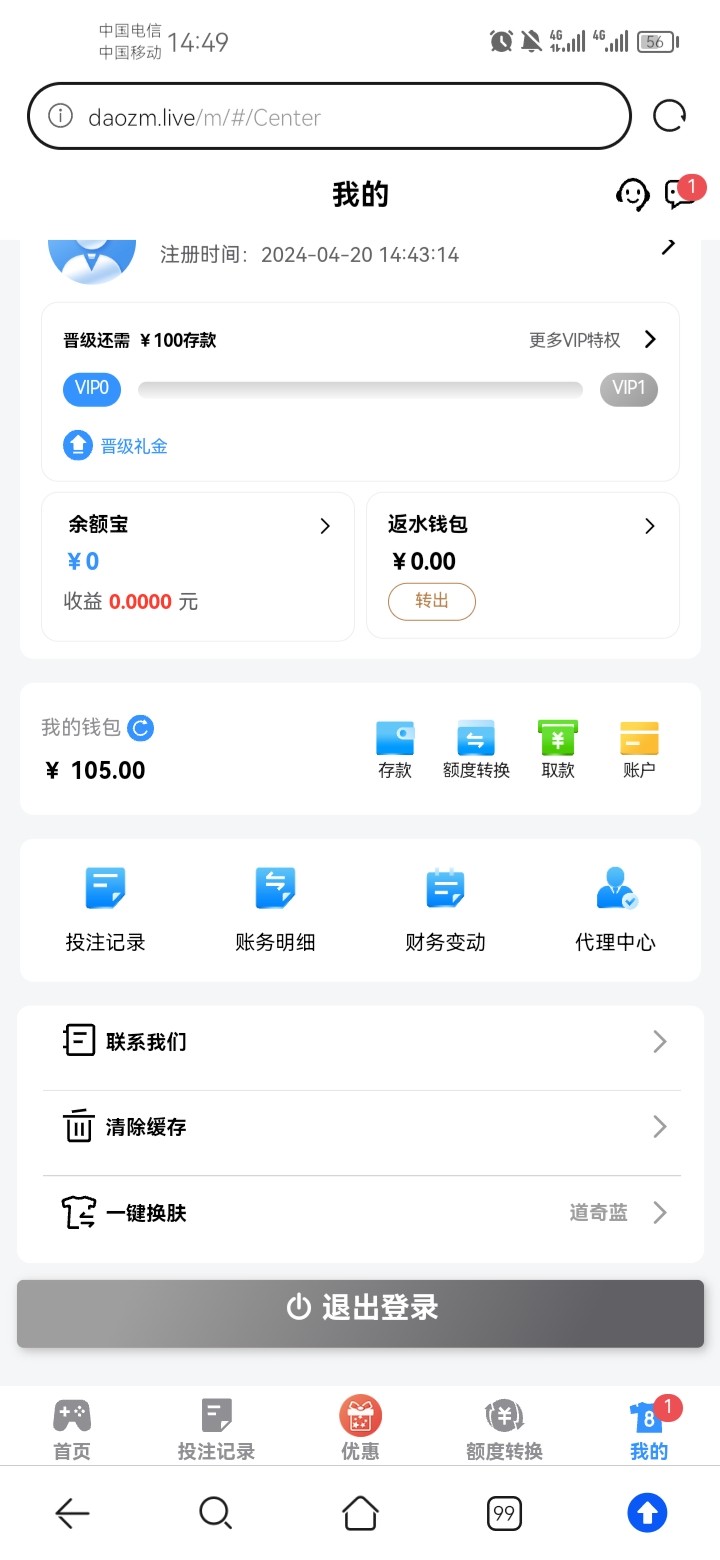Image resolution: width=720 pixels, height=1560 pixels.
Task: Select 清除缓存 to clear cache
Action: (362, 1127)
